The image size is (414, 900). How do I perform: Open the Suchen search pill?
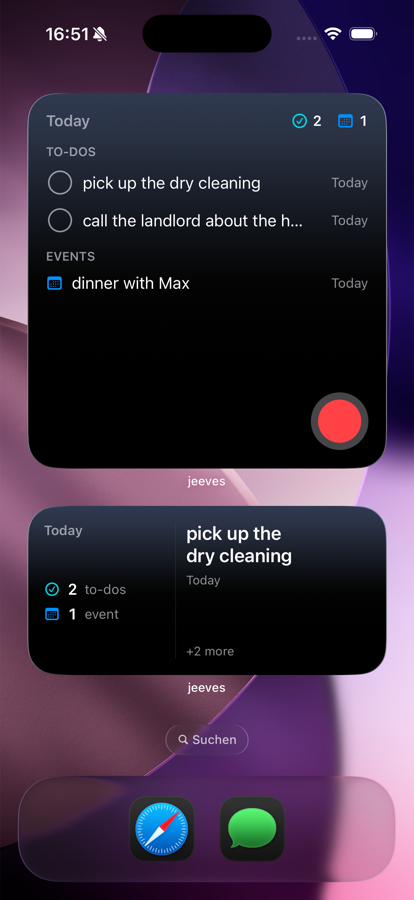[207, 740]
